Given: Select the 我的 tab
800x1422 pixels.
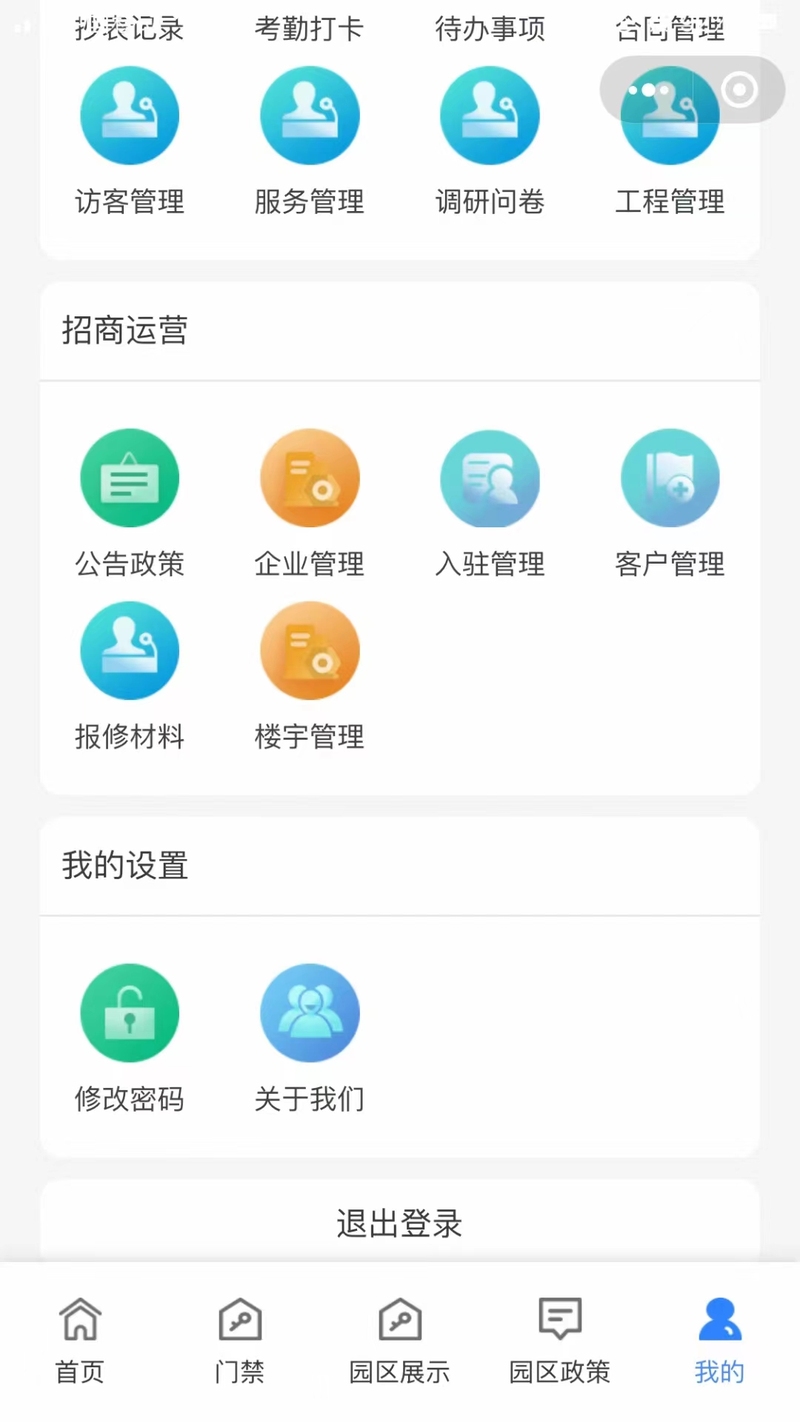Looking at the screenshot, I should click(720, 1341).
